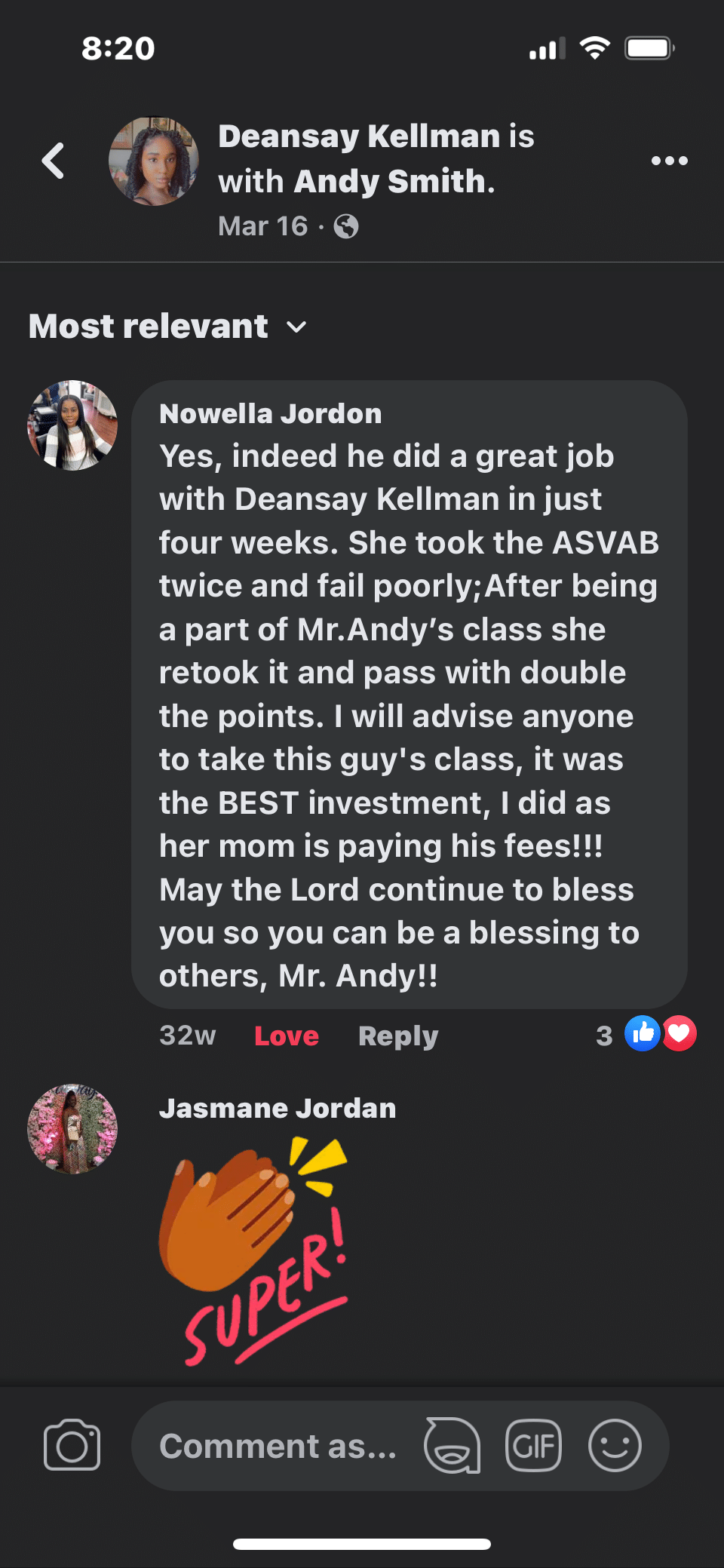Open the avatar sticker picker
This screenshot has width=724, height=1568.
452,1445
